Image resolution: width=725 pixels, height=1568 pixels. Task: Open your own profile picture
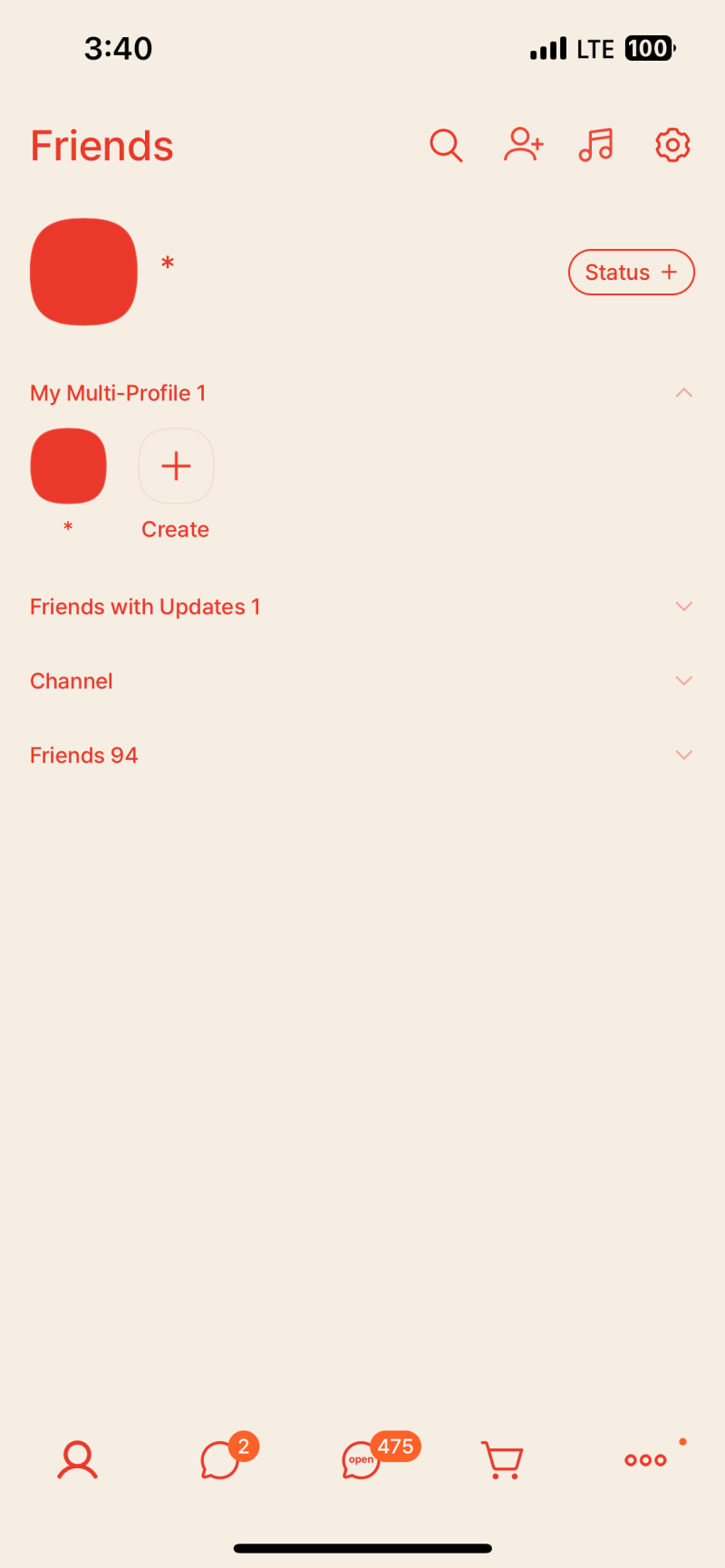pos(83,271)
